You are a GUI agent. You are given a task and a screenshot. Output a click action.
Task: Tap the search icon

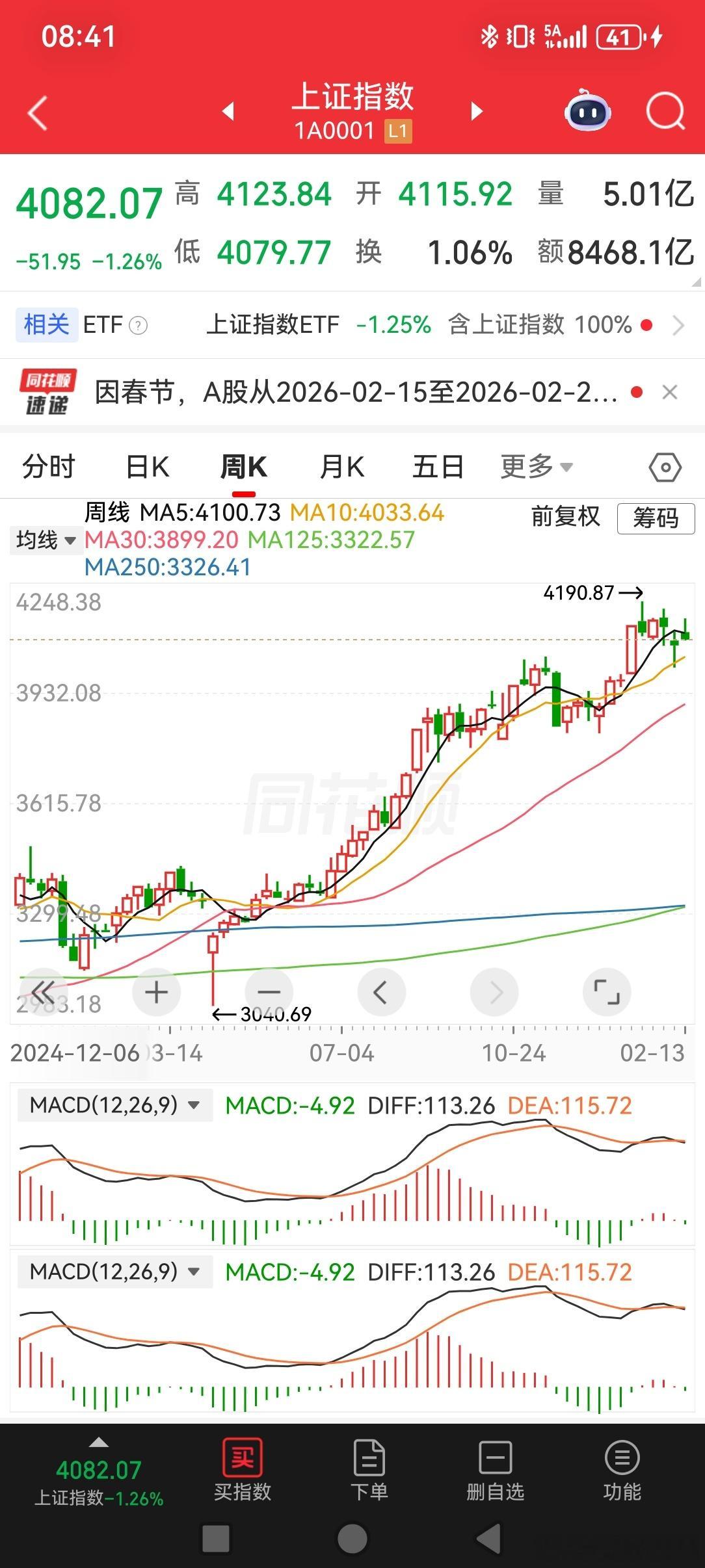[x=665, y=112]
